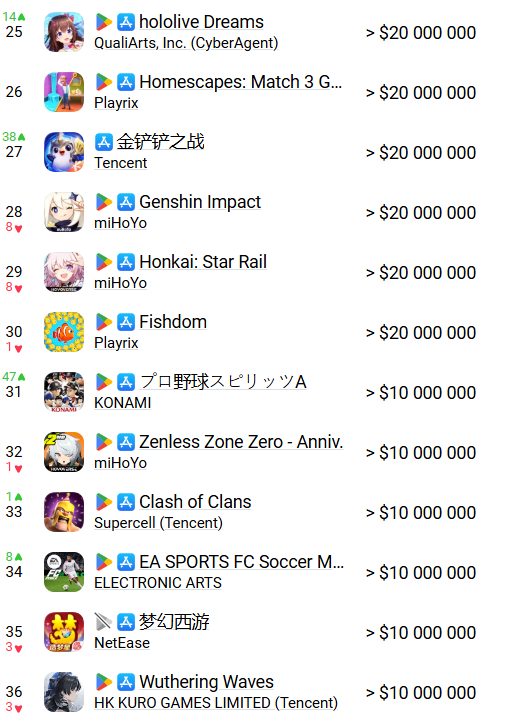The width and height of the screenshot is (509, 721).
Task: Open Playrix publisher under Fishdom
Action: pos(116,343)
